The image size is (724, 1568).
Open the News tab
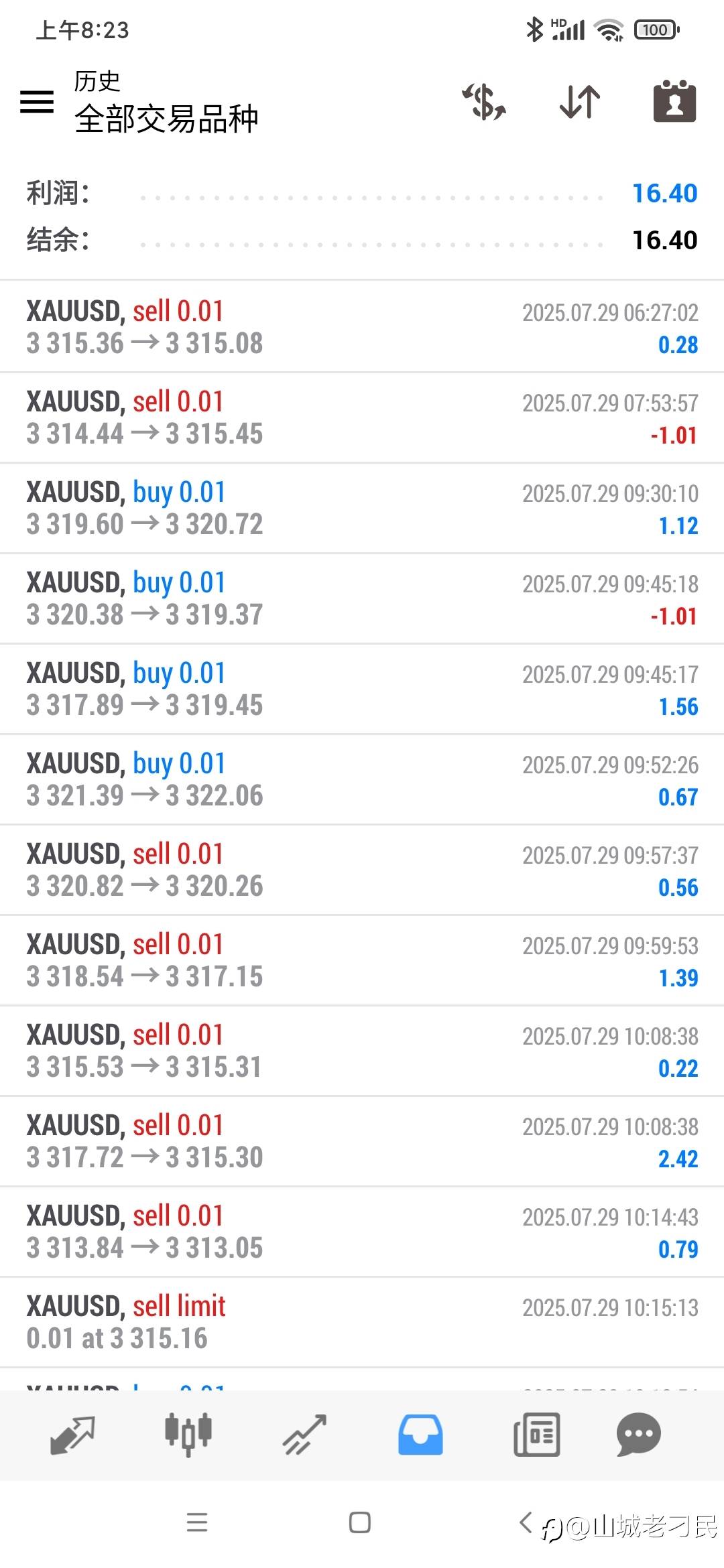(x=536, y=1435)
